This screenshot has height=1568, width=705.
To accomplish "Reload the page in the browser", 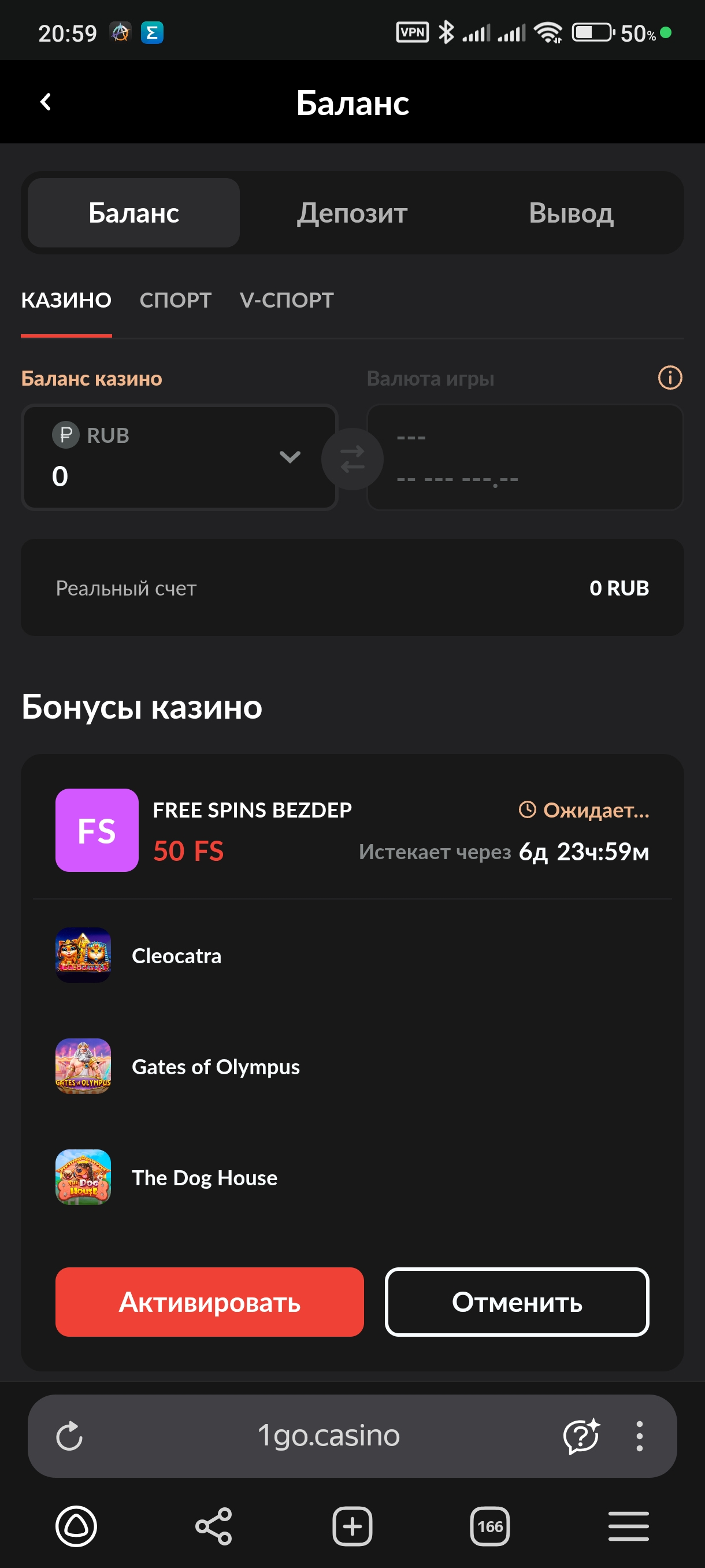I will click(x=69, y=1436).
